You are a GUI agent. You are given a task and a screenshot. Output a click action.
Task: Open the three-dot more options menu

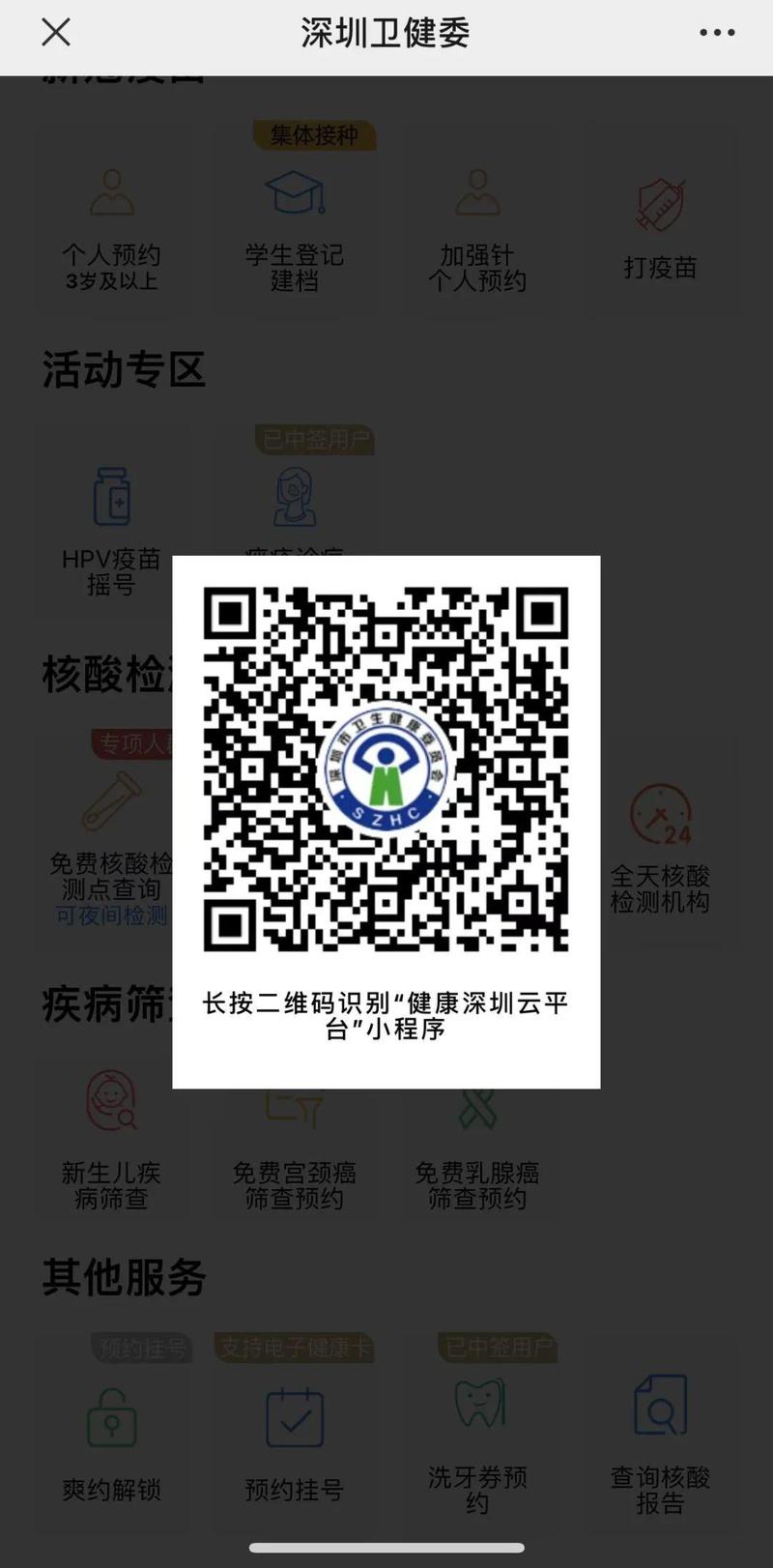pos(716,33)
